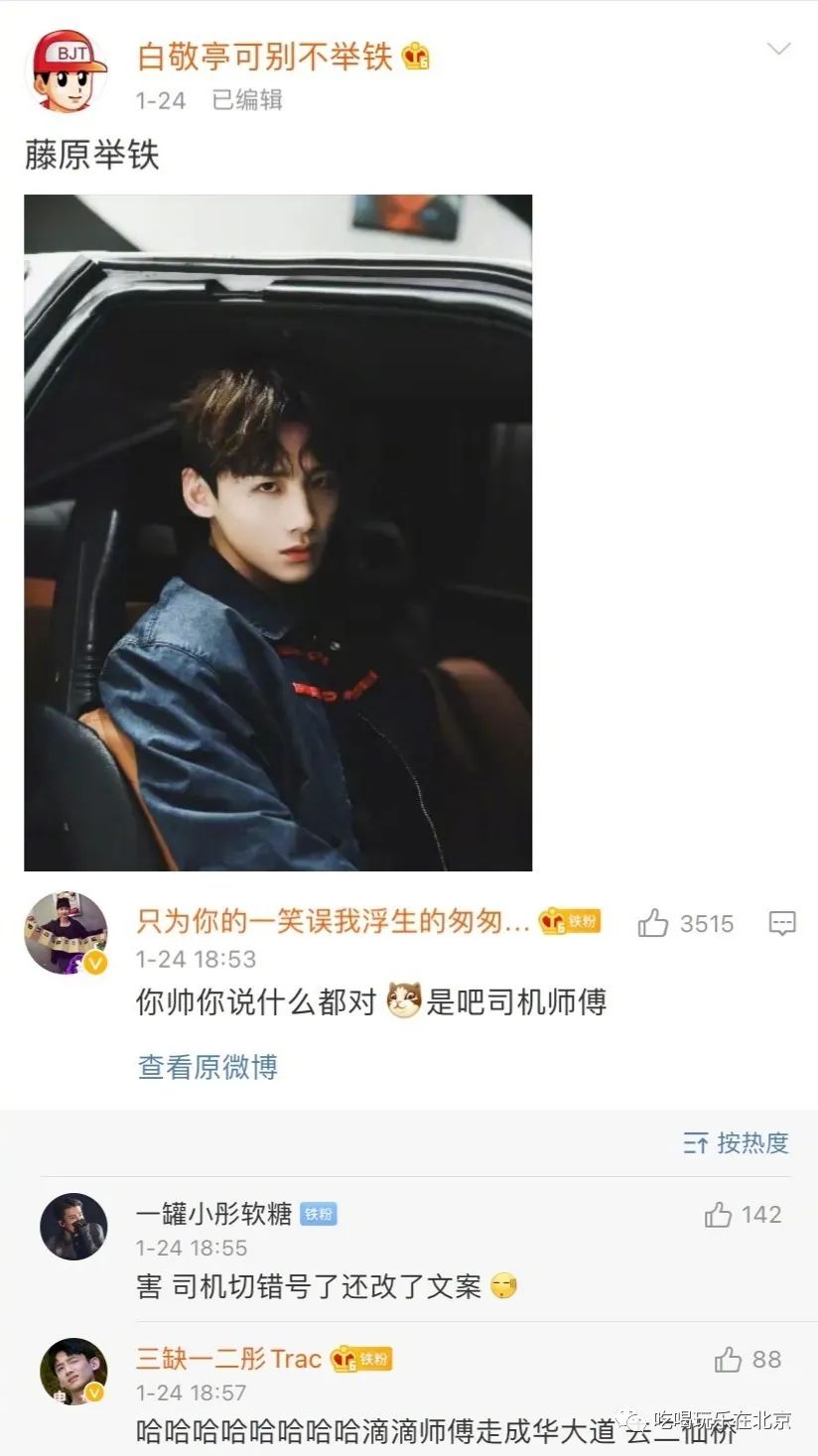Reply to 只为你的一笑's comment via speech-bubble icon
This screenshot has width=818, height=1456.
click(782, 924)
